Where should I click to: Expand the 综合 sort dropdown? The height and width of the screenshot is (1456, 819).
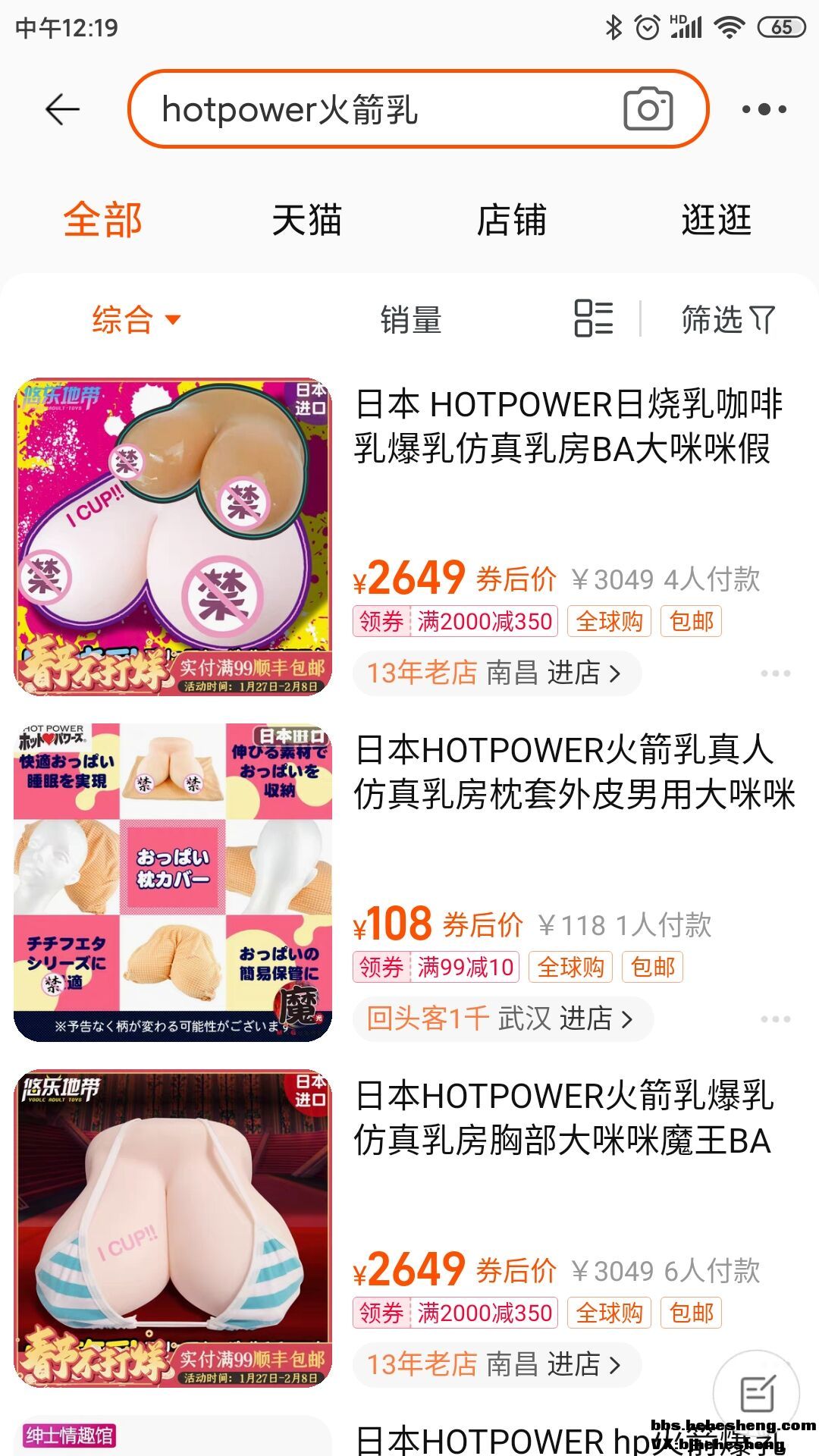(136, 319)
